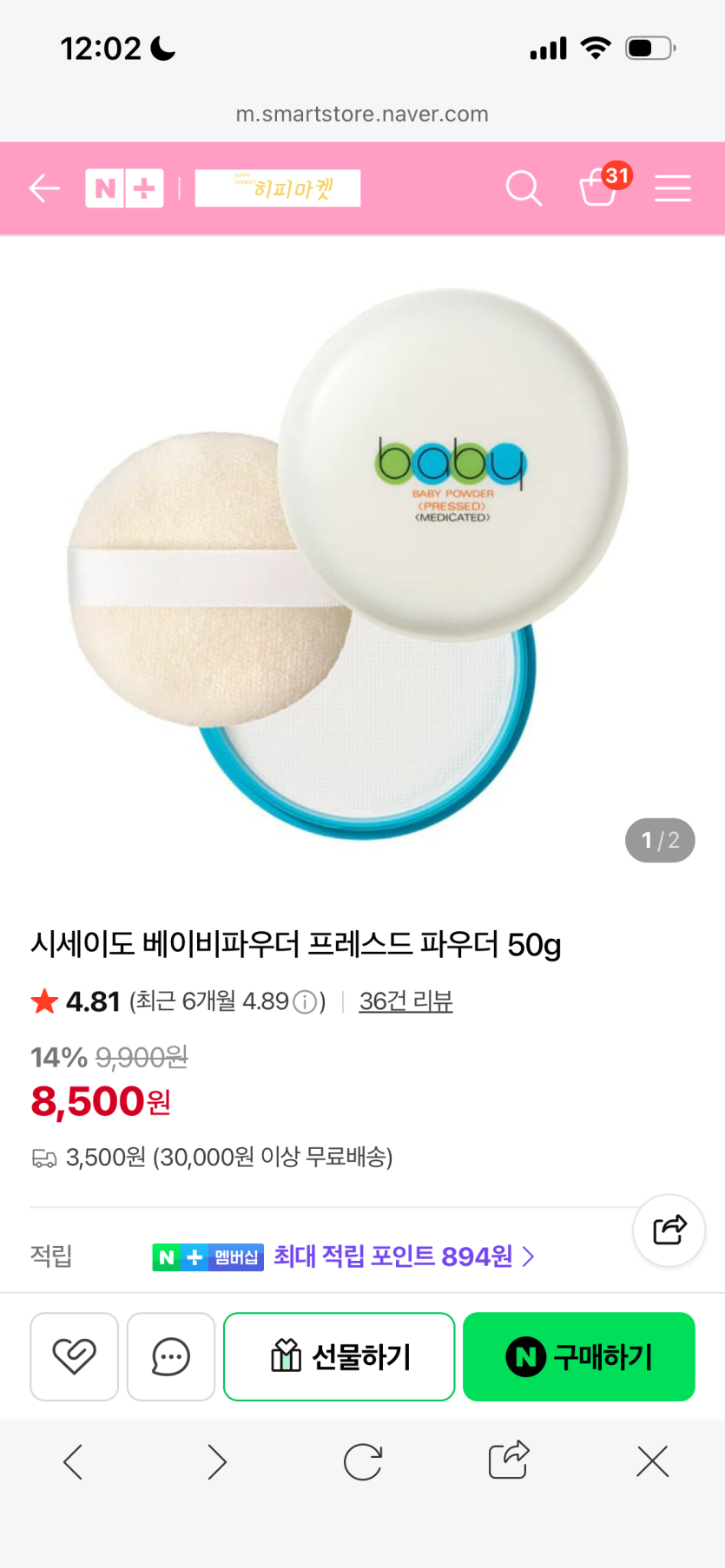Open the hamburger menu
The width and height of the screenshot is (725, 1568).
tap(672, 188)
